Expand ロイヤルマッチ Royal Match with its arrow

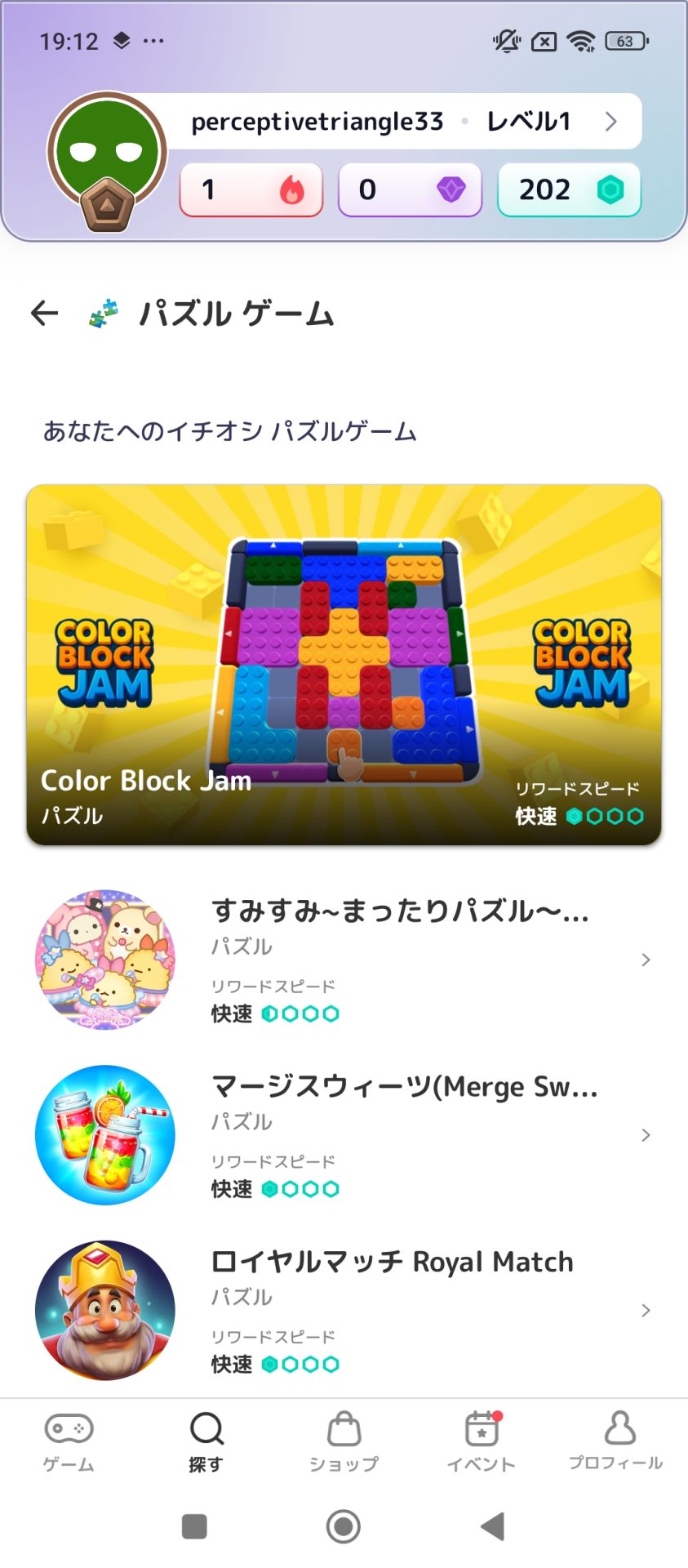(646, 1310)
